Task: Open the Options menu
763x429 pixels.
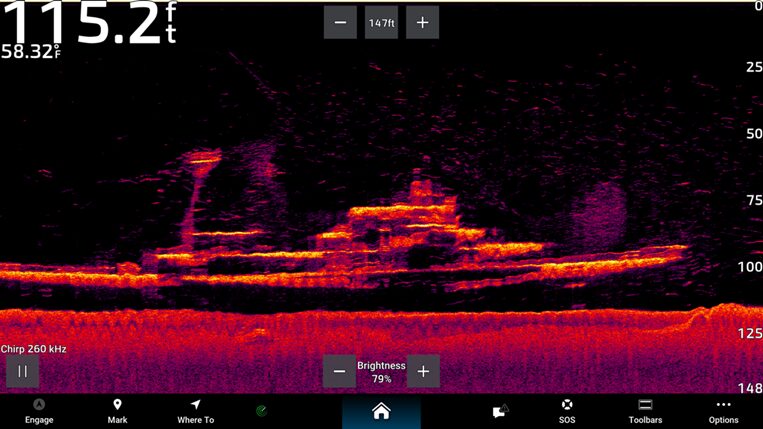Action: [x=724, y=411]
